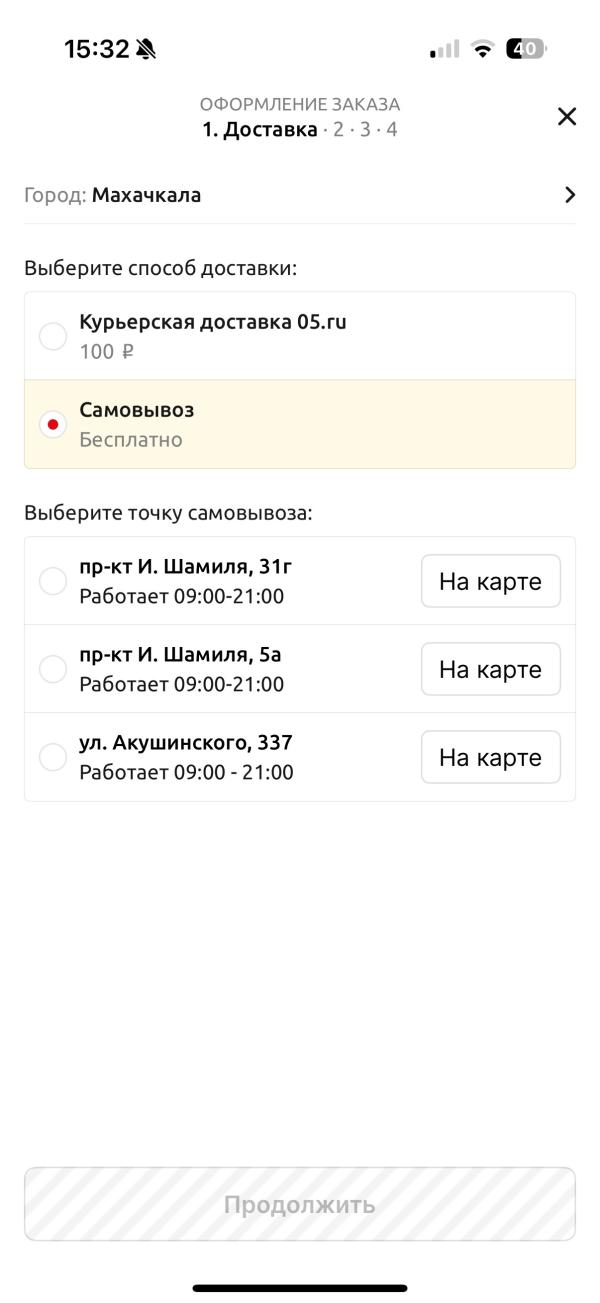Image resolution: width=600 pixels, height=1303 pixels.
Task: Show пр-кт И. Шамиля, 31г on the map
Action: (490, 581)
